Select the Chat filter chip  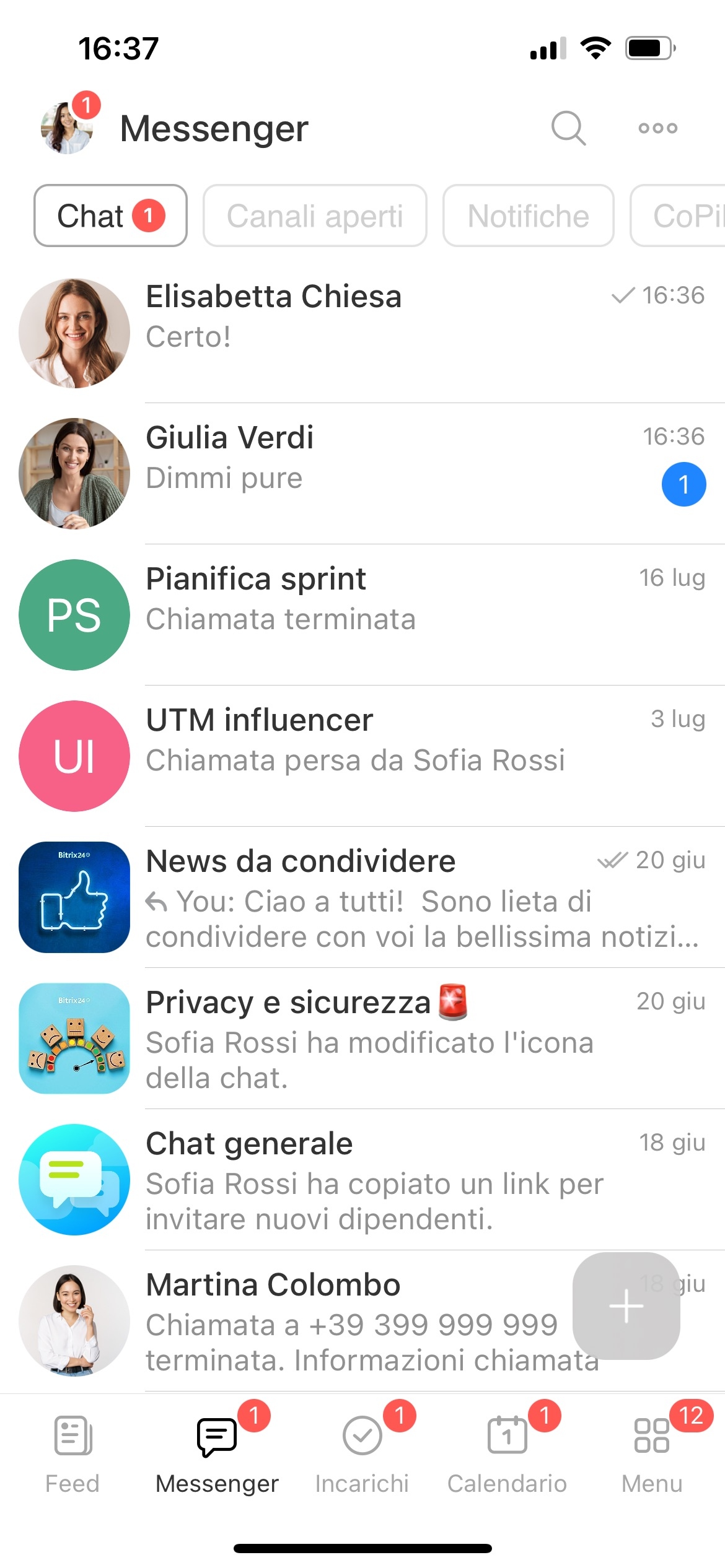(110, 216)
